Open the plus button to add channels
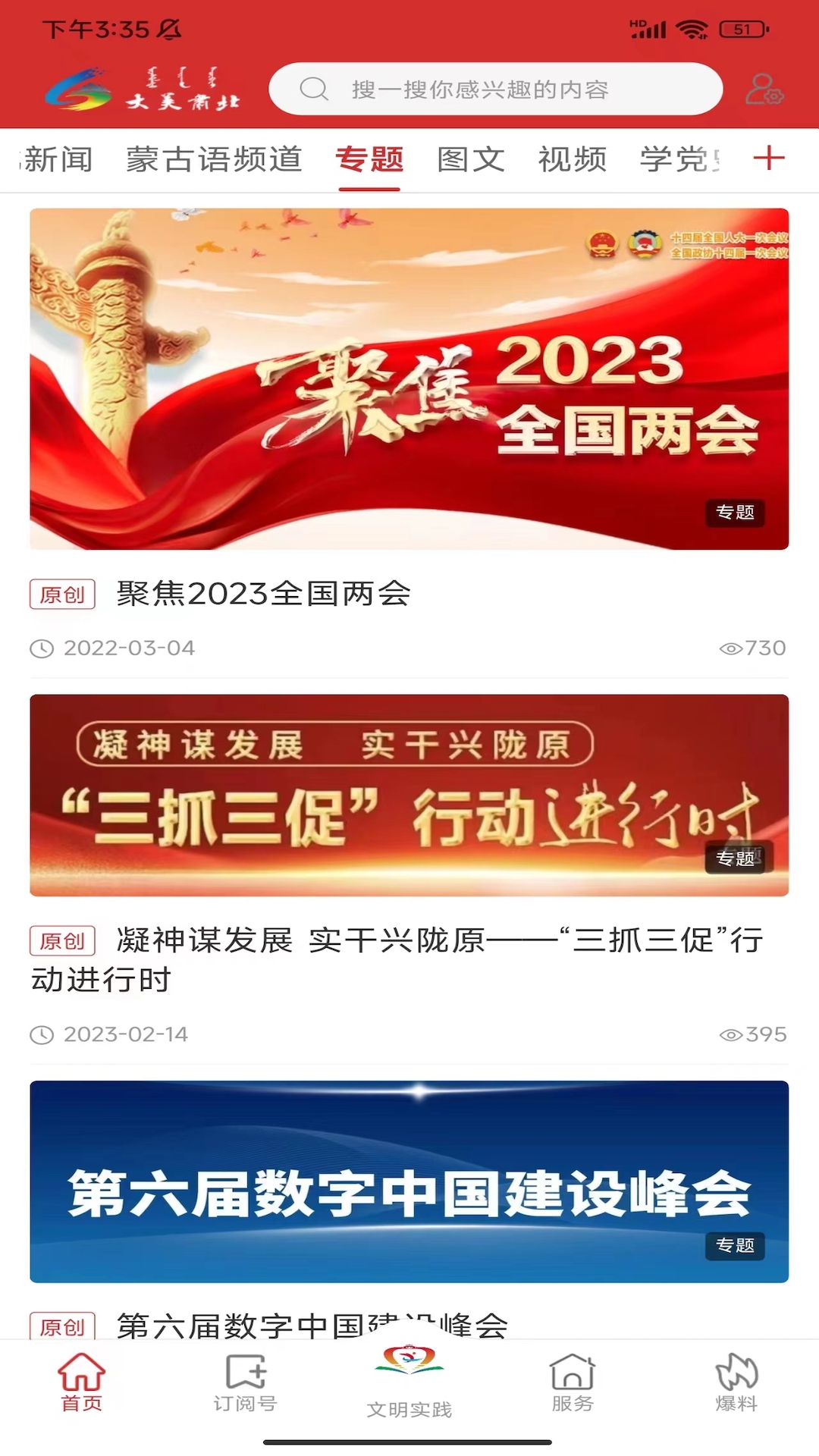The image size is (819, 1456). click(770, 158)
